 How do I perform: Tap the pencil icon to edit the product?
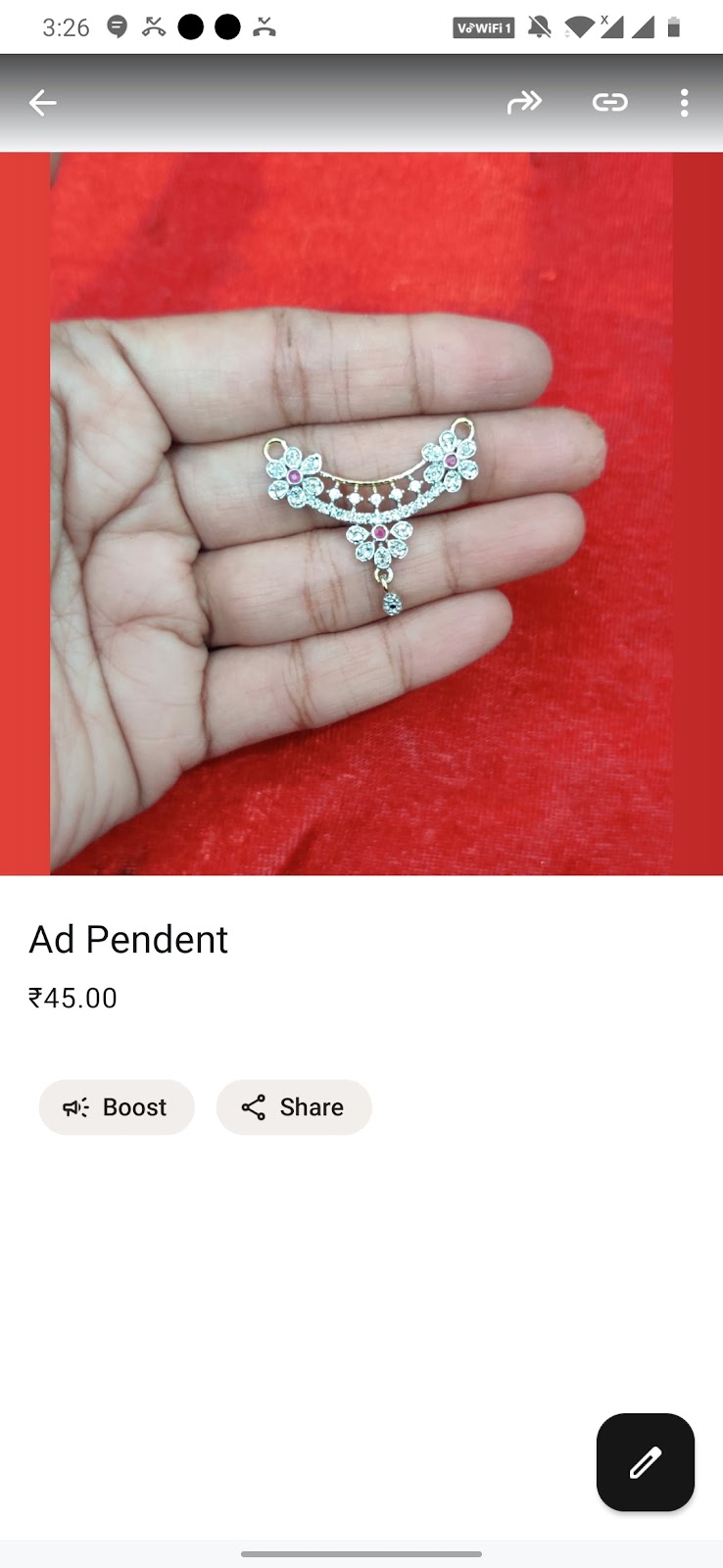click(645, 1462)
